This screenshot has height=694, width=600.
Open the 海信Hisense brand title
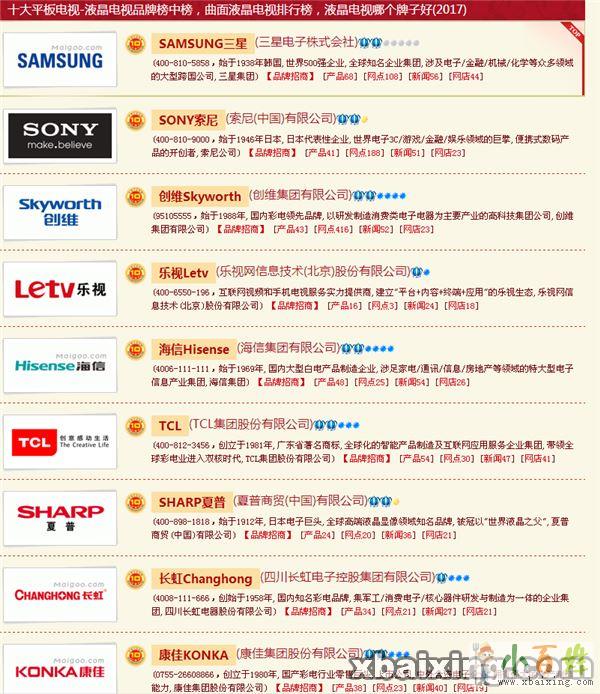coord(193,349)
